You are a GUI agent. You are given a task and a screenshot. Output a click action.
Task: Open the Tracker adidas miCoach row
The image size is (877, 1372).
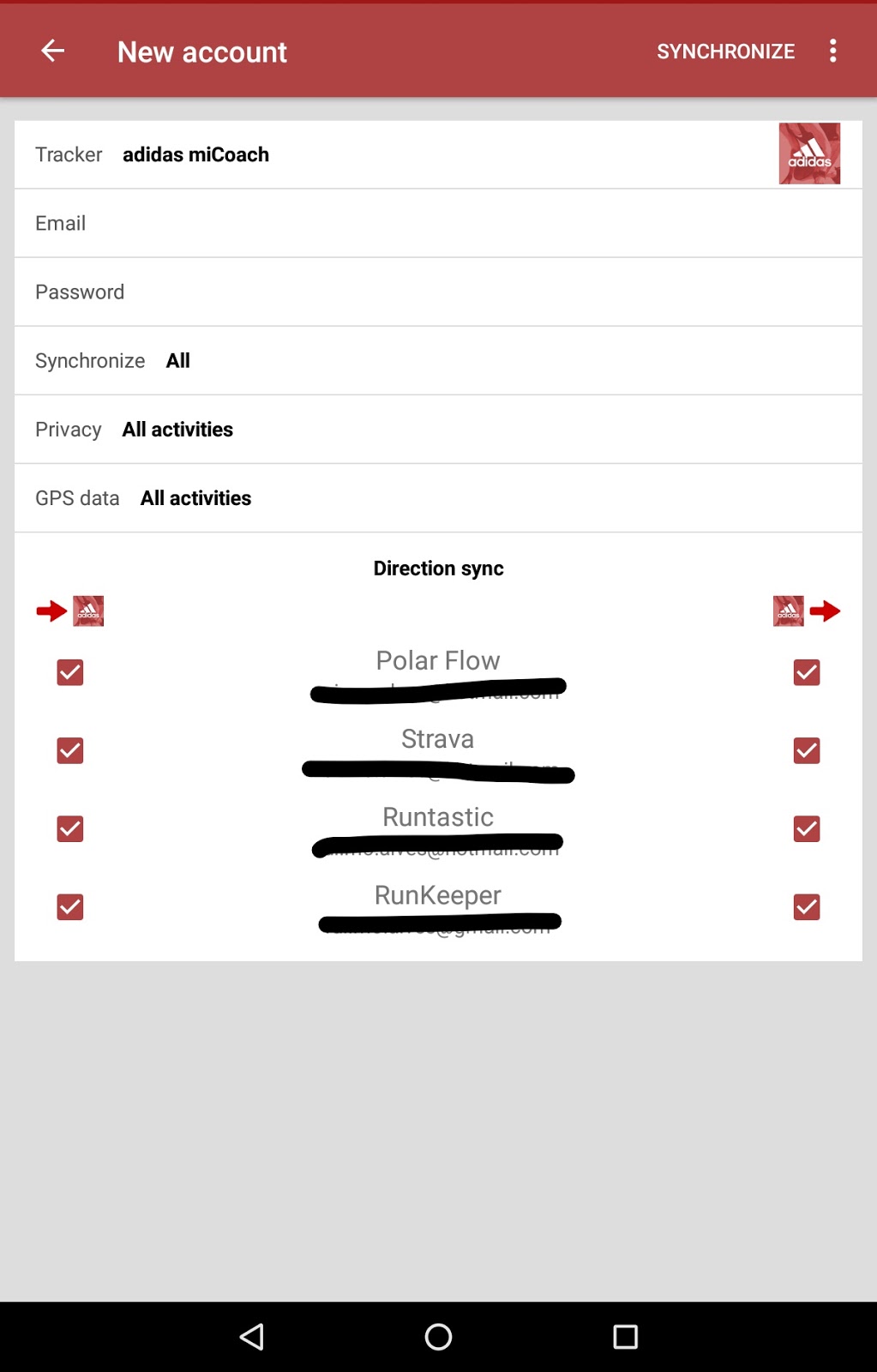(x=437, y=154)
